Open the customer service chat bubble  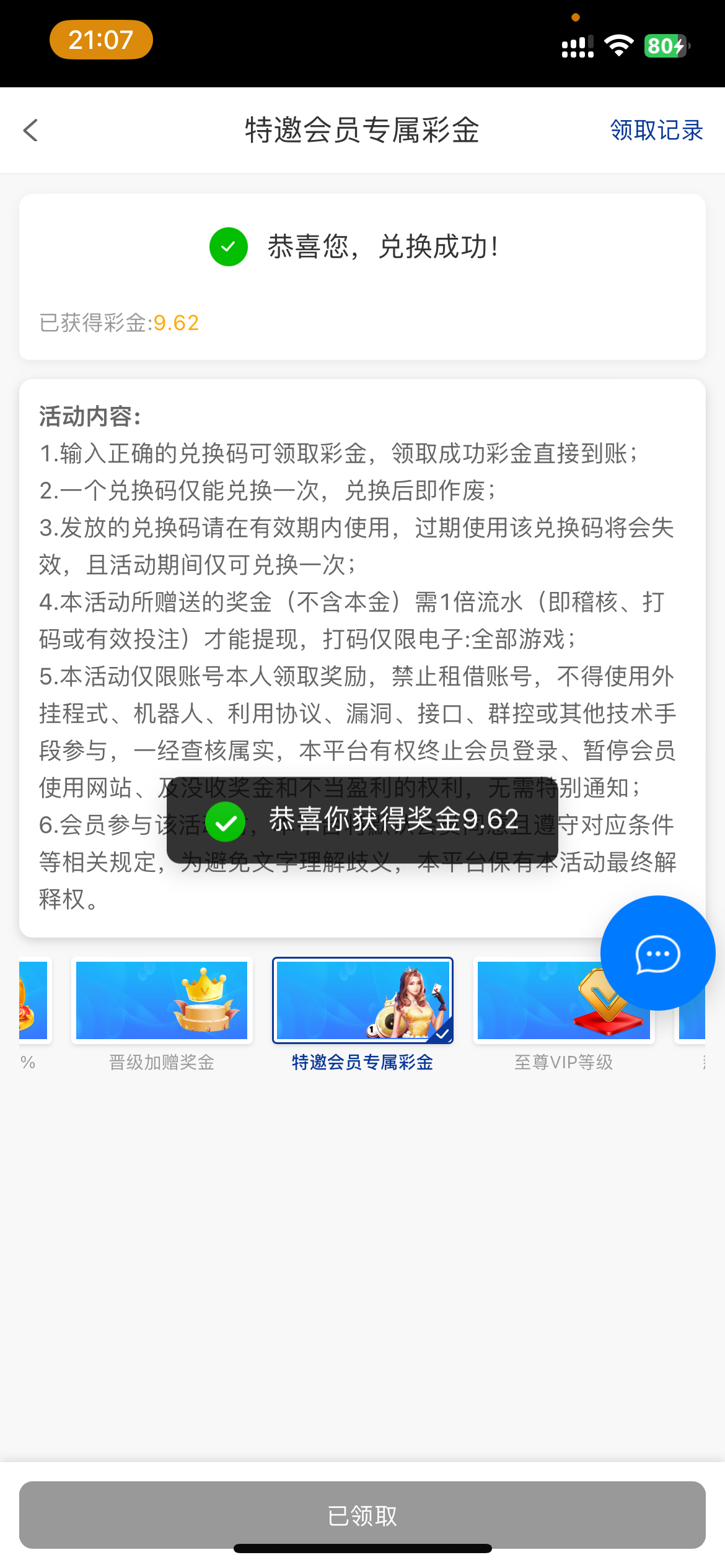(657, 953)
